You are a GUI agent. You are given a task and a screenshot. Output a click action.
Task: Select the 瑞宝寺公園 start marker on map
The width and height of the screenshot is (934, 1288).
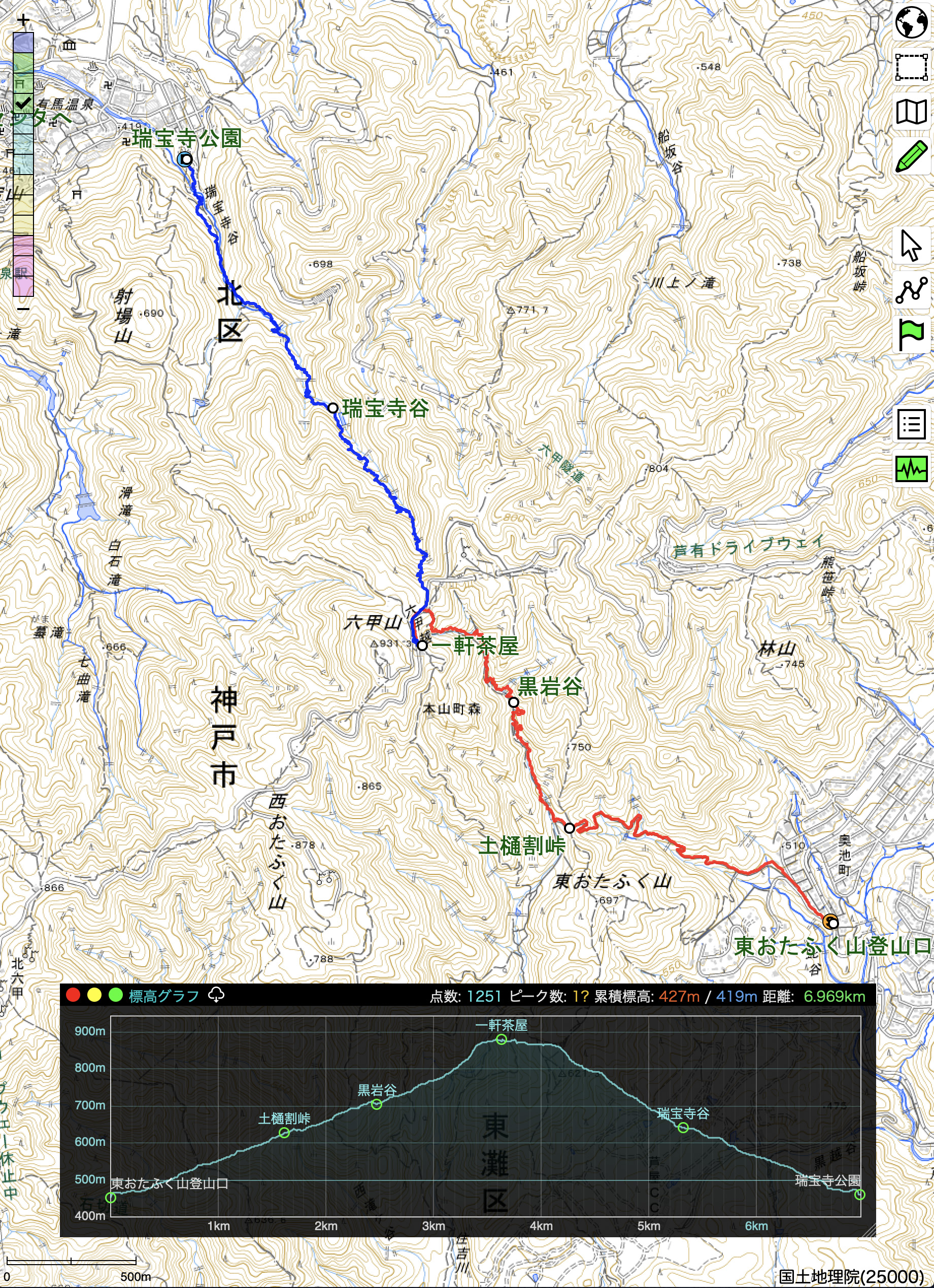tap(185, 159)
